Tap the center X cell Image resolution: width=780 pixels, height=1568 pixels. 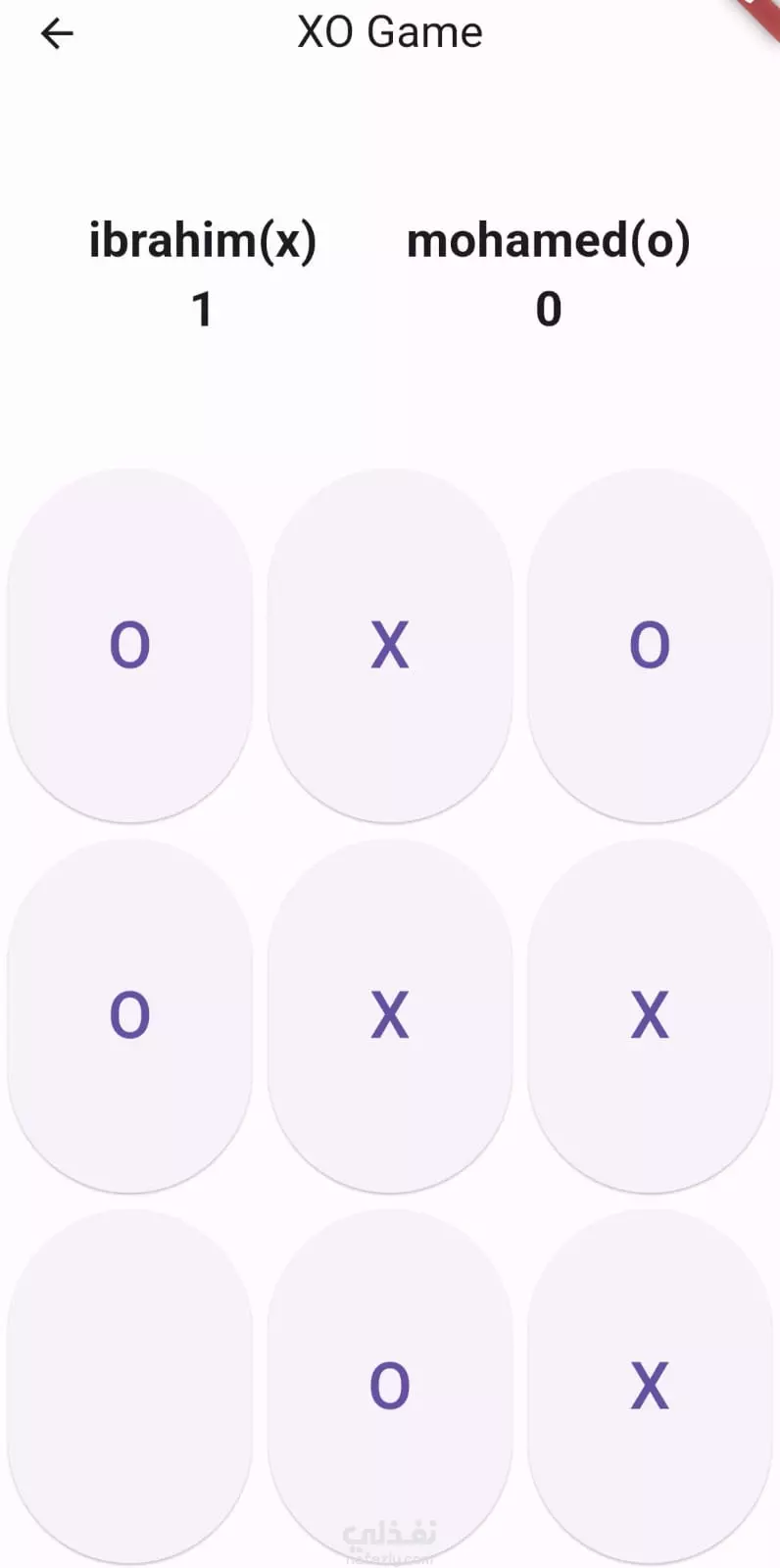click(390, 1015)
